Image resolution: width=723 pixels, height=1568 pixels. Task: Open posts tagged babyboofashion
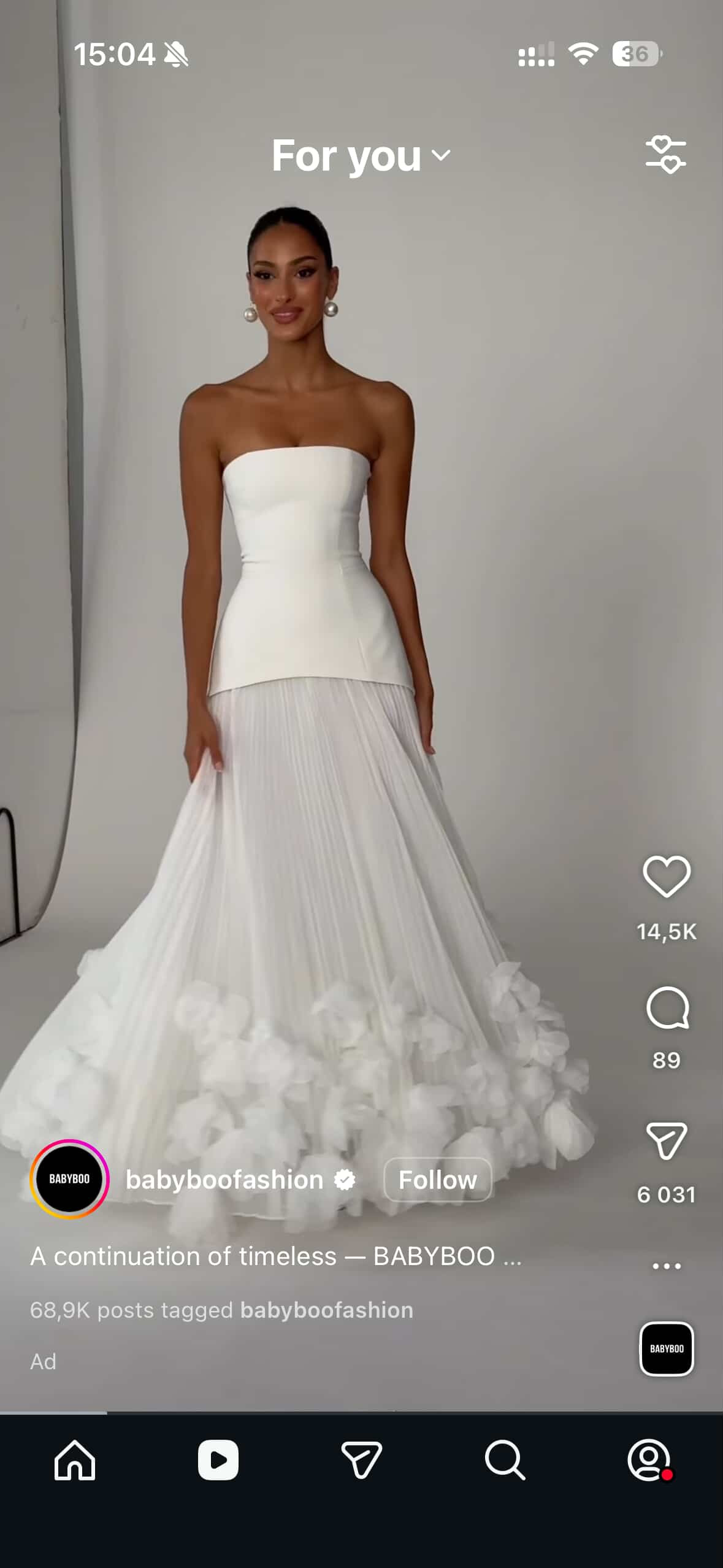(221, 1310)
